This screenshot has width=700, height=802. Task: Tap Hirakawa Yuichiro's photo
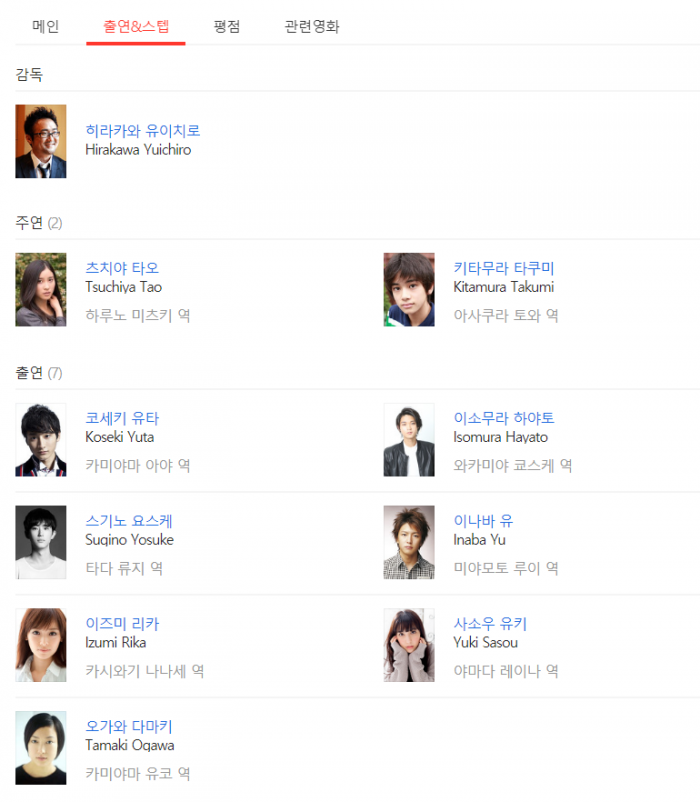(41, 141)
